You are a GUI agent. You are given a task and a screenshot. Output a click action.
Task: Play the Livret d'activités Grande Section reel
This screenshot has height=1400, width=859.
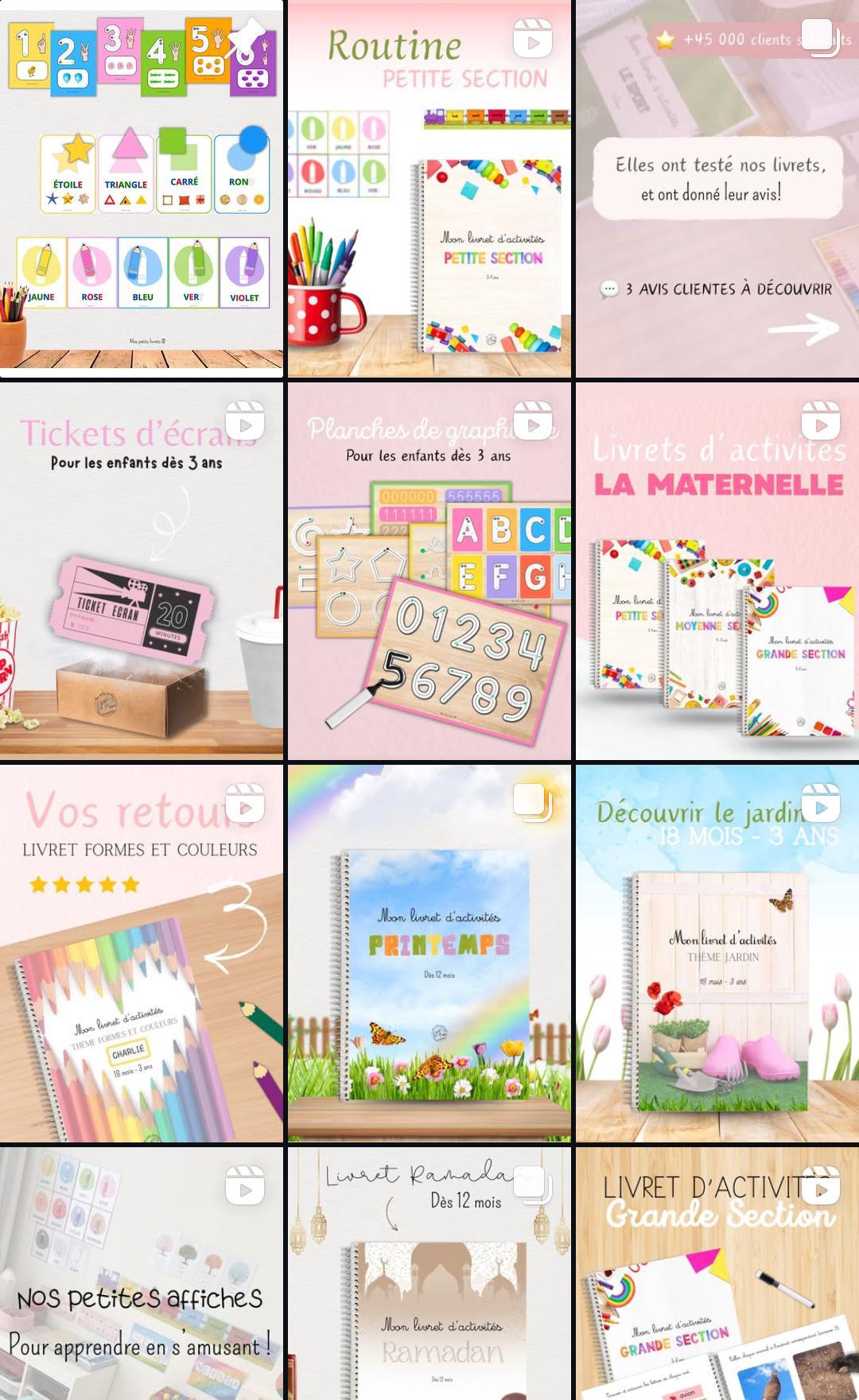[x=717, y=1272]
